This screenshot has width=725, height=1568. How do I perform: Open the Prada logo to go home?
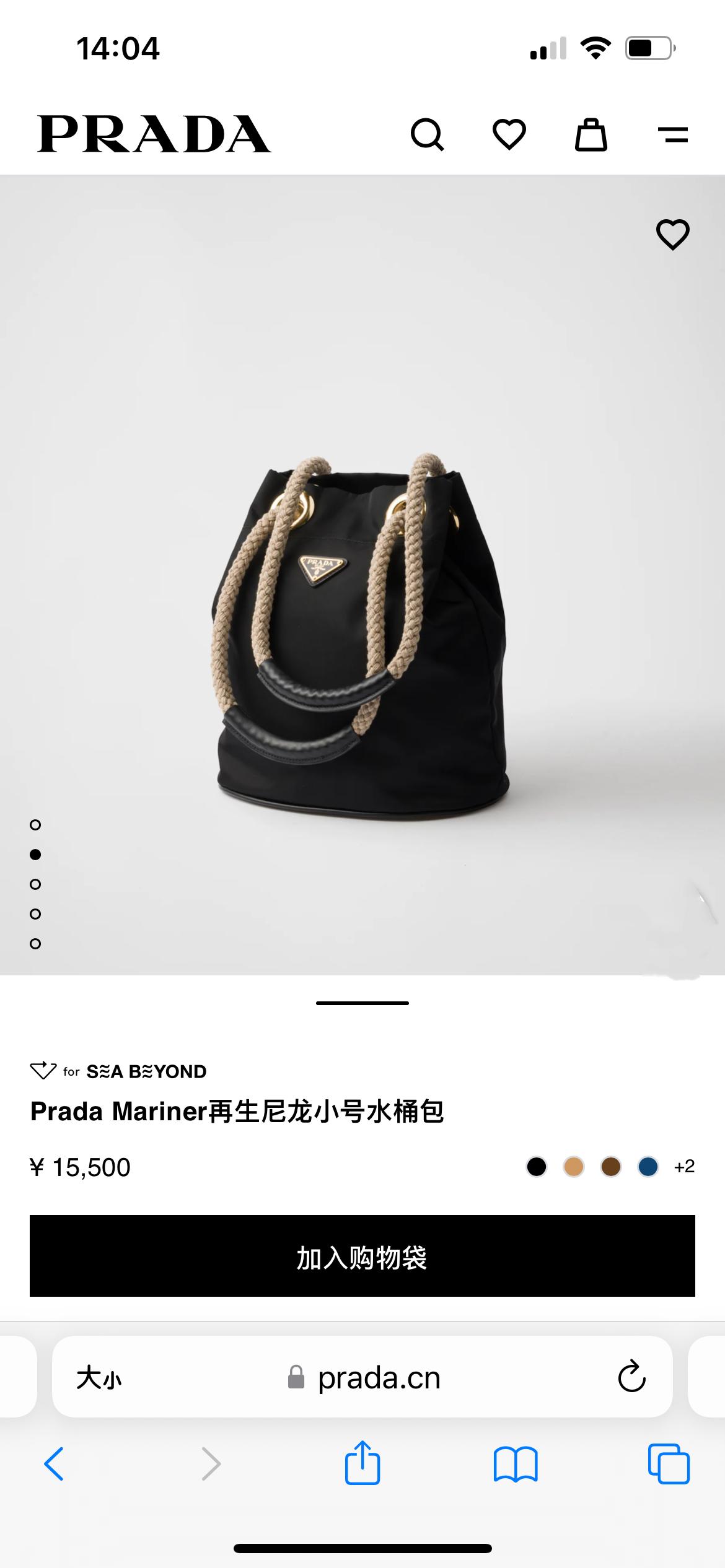[154, 134]
